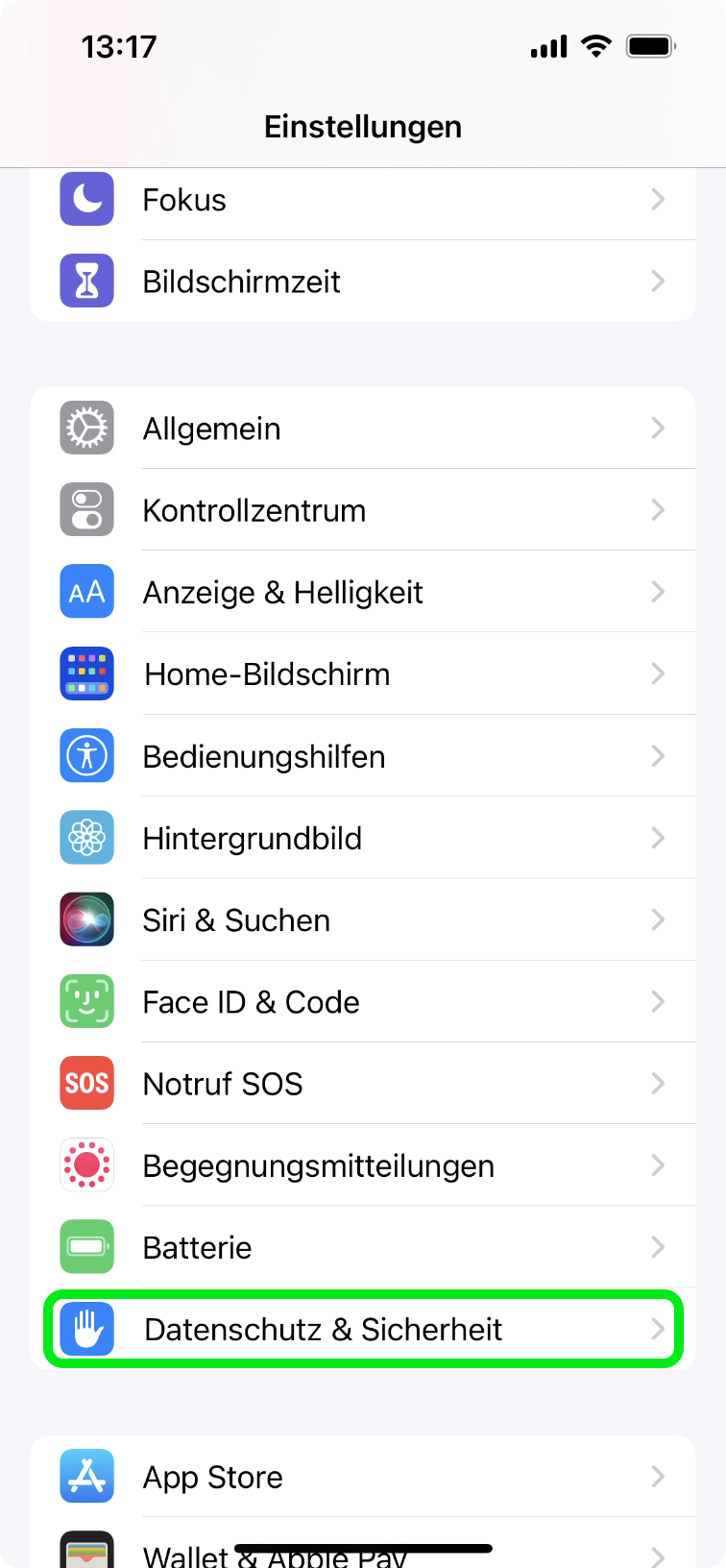This screenshot has width=726, height=1568.
Task: Select the Kontrollzentrum row
Action: click(363, 510)
